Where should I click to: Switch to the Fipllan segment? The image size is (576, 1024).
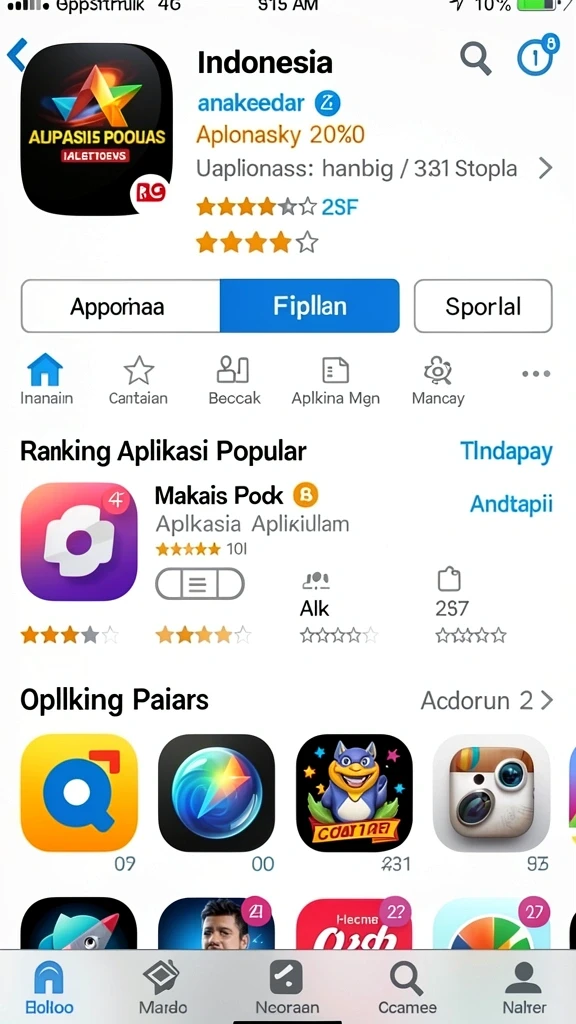(310, 306)
